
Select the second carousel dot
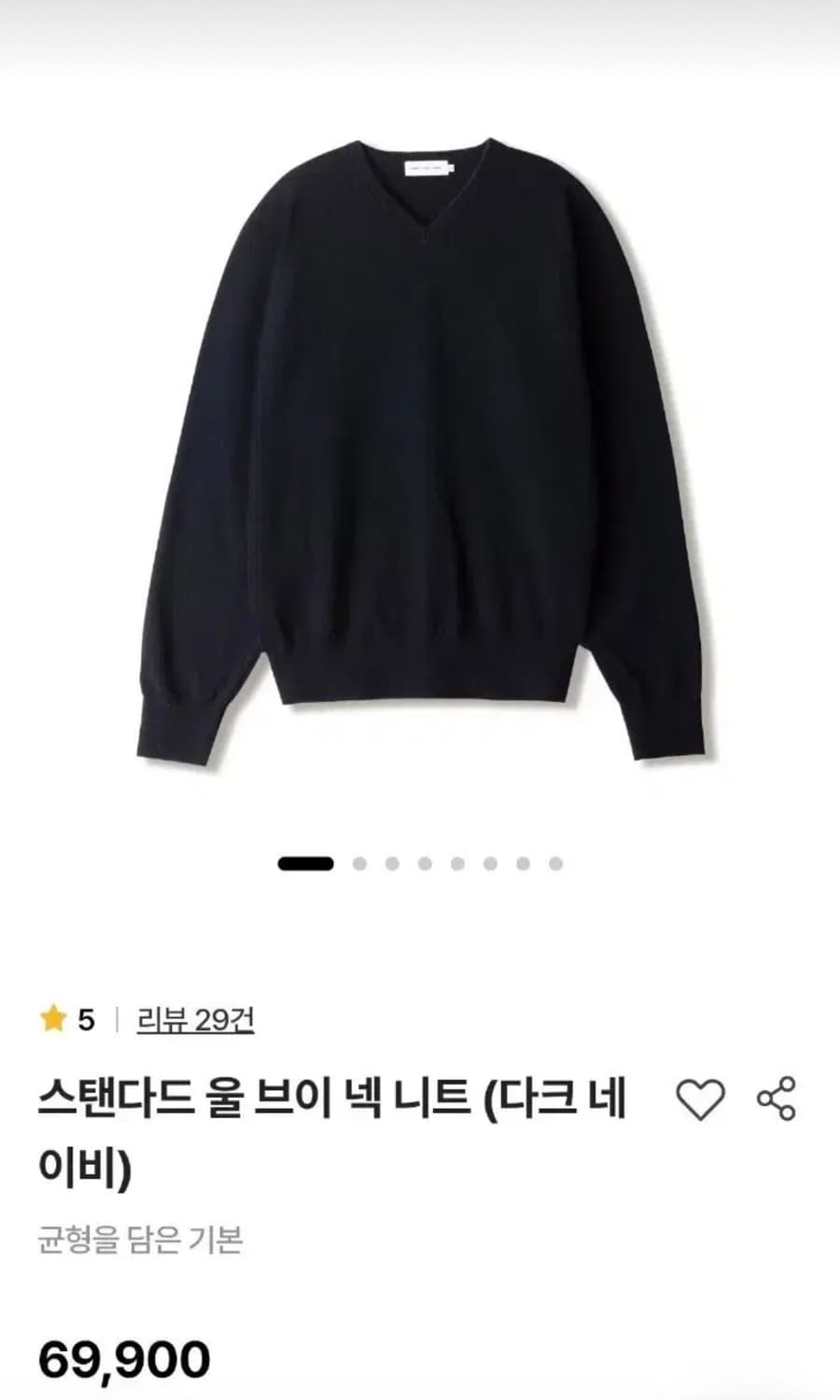click(x=359, y=863)
